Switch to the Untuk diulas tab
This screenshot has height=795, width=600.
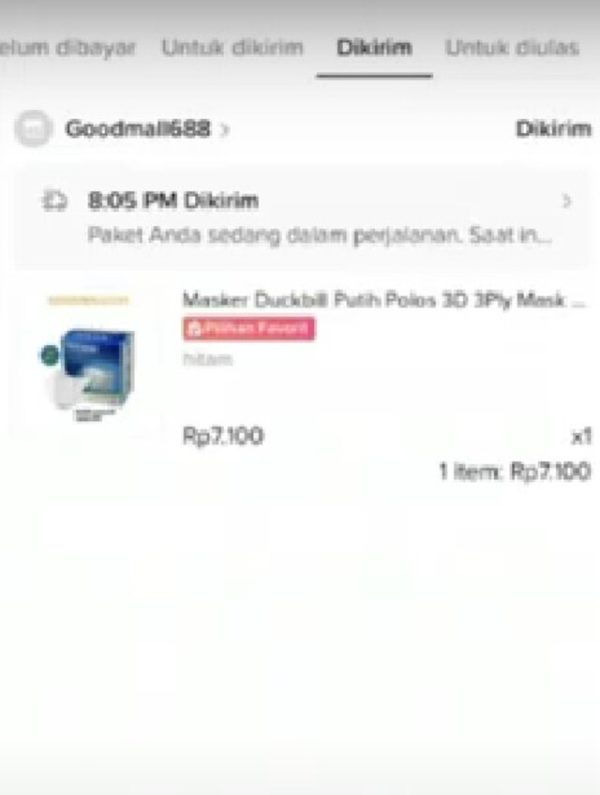pos(511,48)
